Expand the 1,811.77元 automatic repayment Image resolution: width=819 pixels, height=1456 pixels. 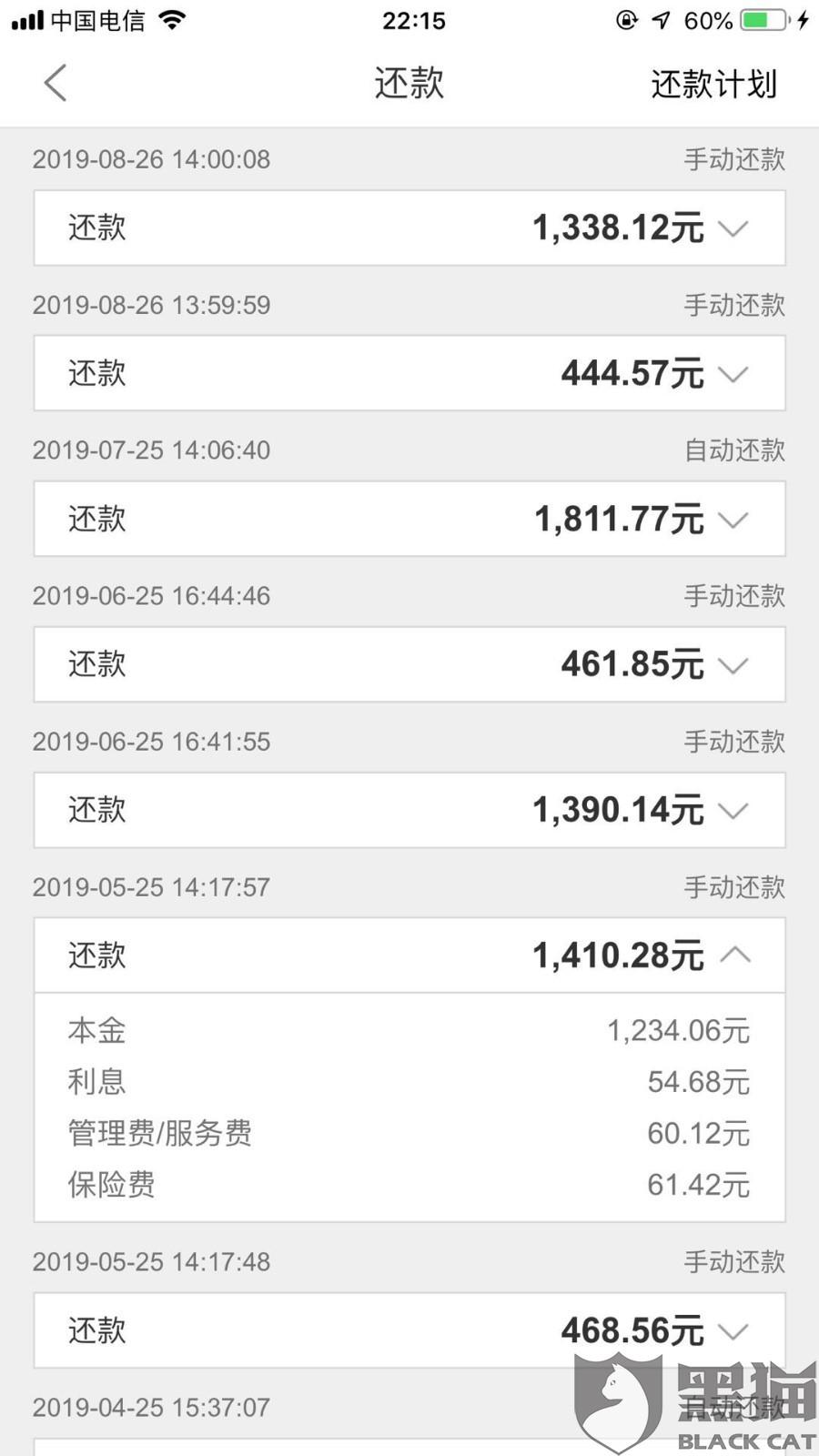click(409, 519)
